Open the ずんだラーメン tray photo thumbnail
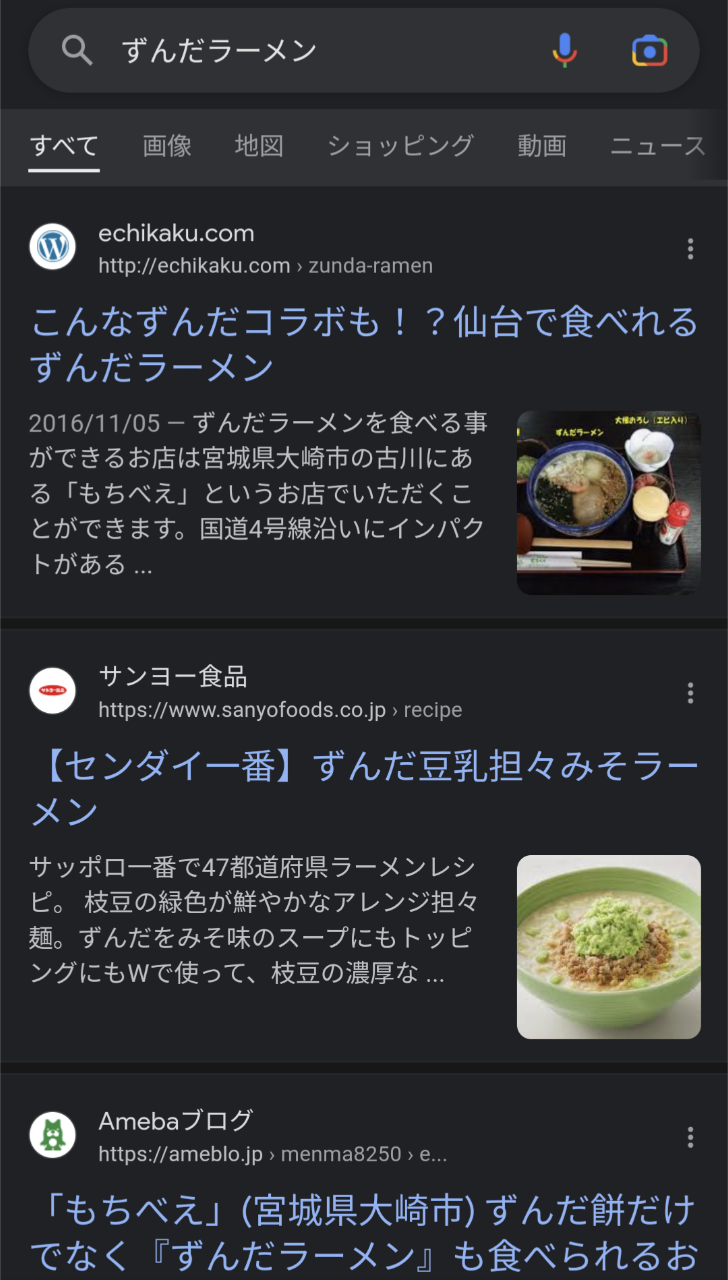The height and width of the screenshot is (1280, 728). (608, 503)
